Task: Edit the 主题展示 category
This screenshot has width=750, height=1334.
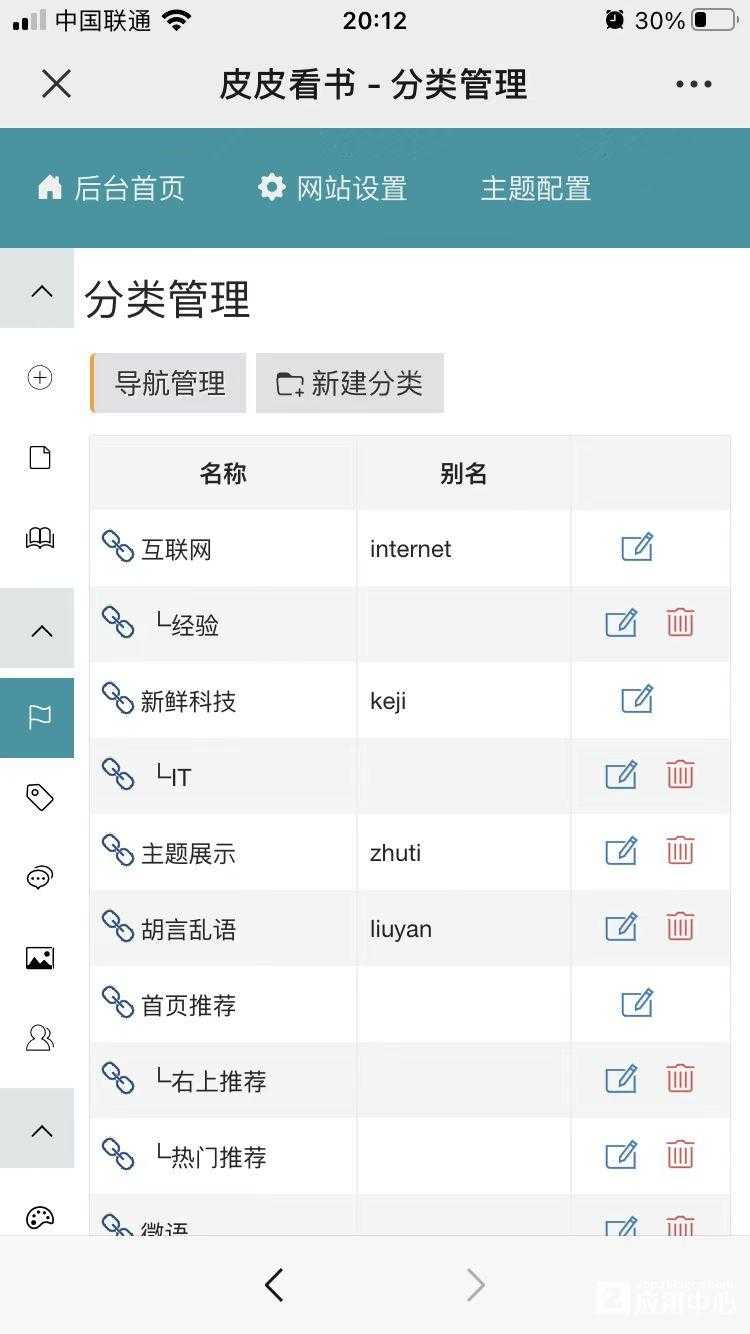Action: pos(621,851)
